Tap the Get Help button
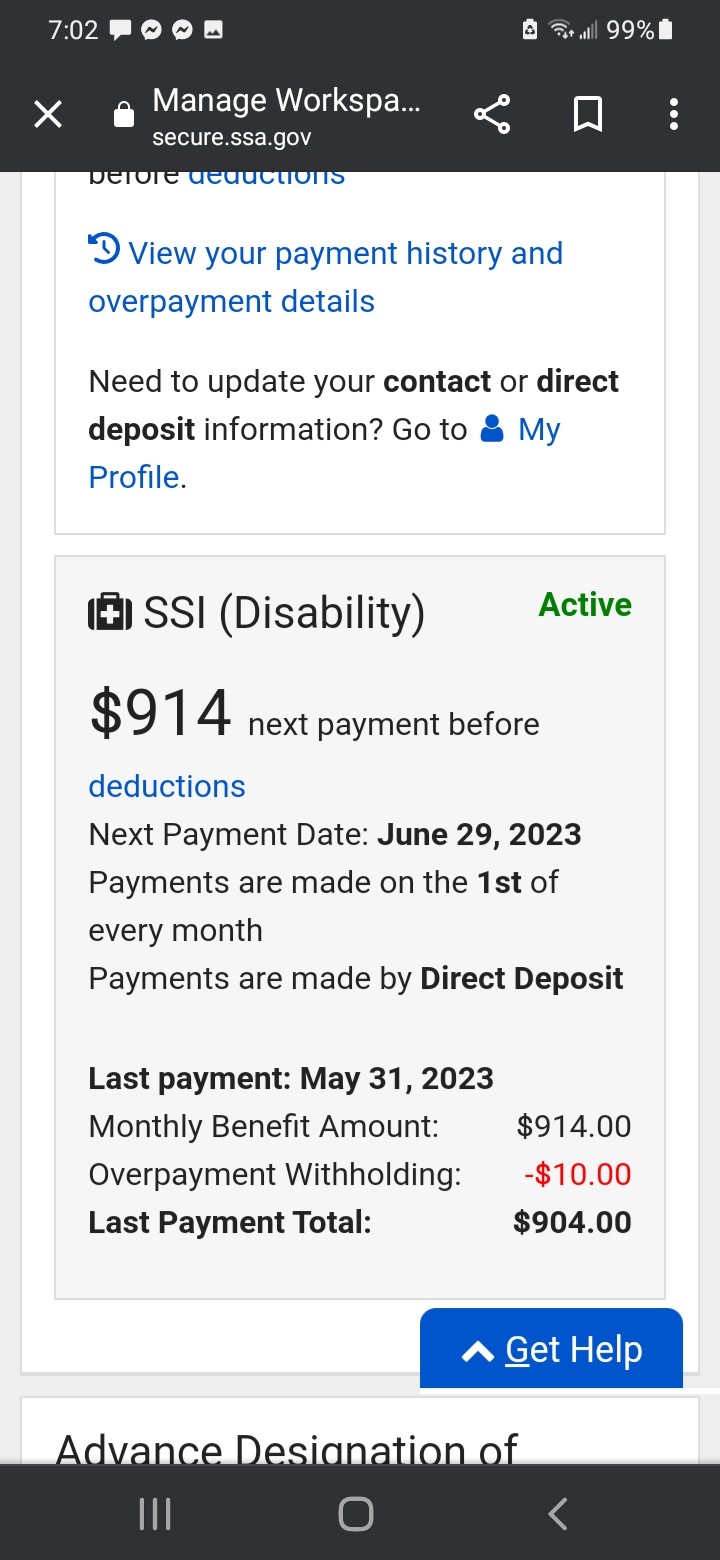 (x=551, y=1349)
